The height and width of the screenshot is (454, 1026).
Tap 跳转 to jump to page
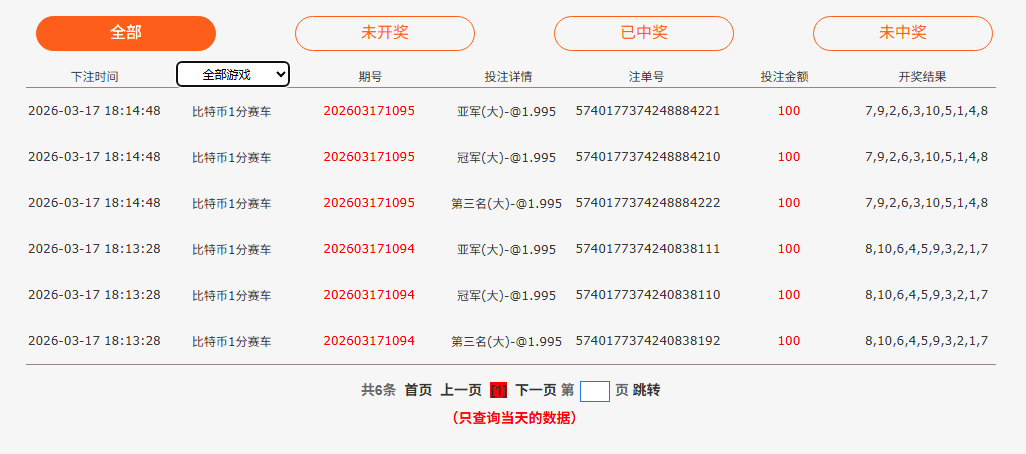[x=646, y=390]
